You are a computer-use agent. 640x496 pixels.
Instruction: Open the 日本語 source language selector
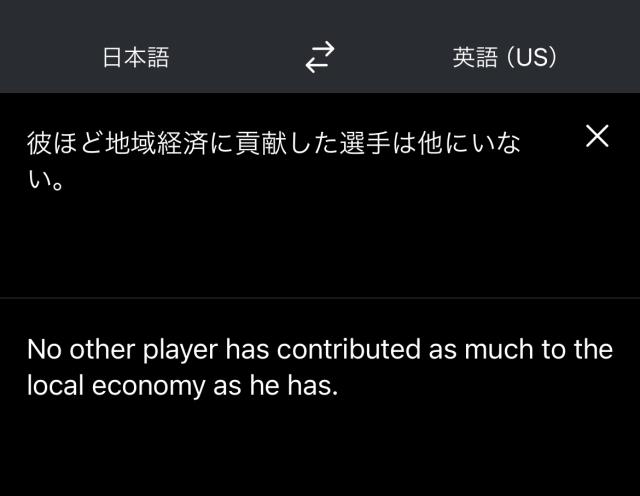click(136, 57)
